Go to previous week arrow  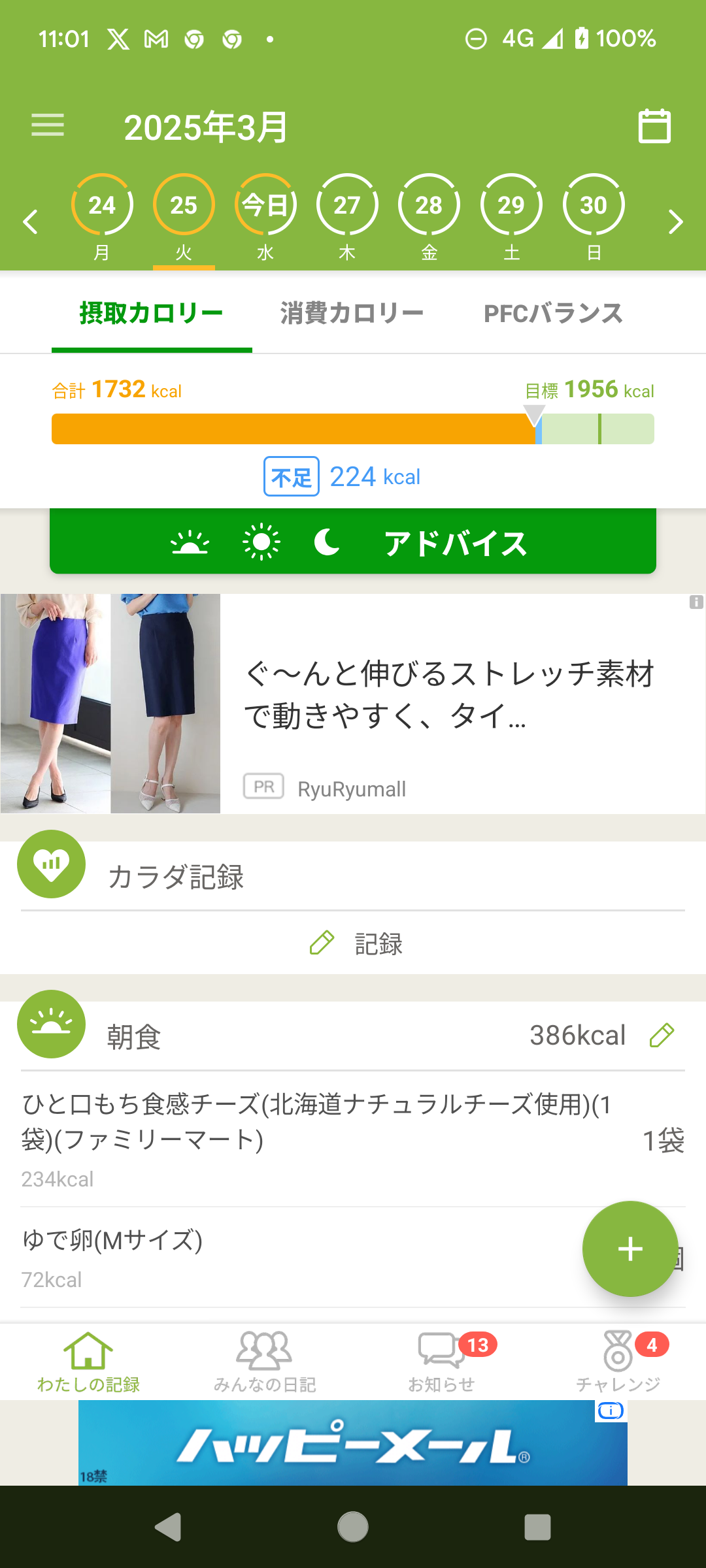31,222
